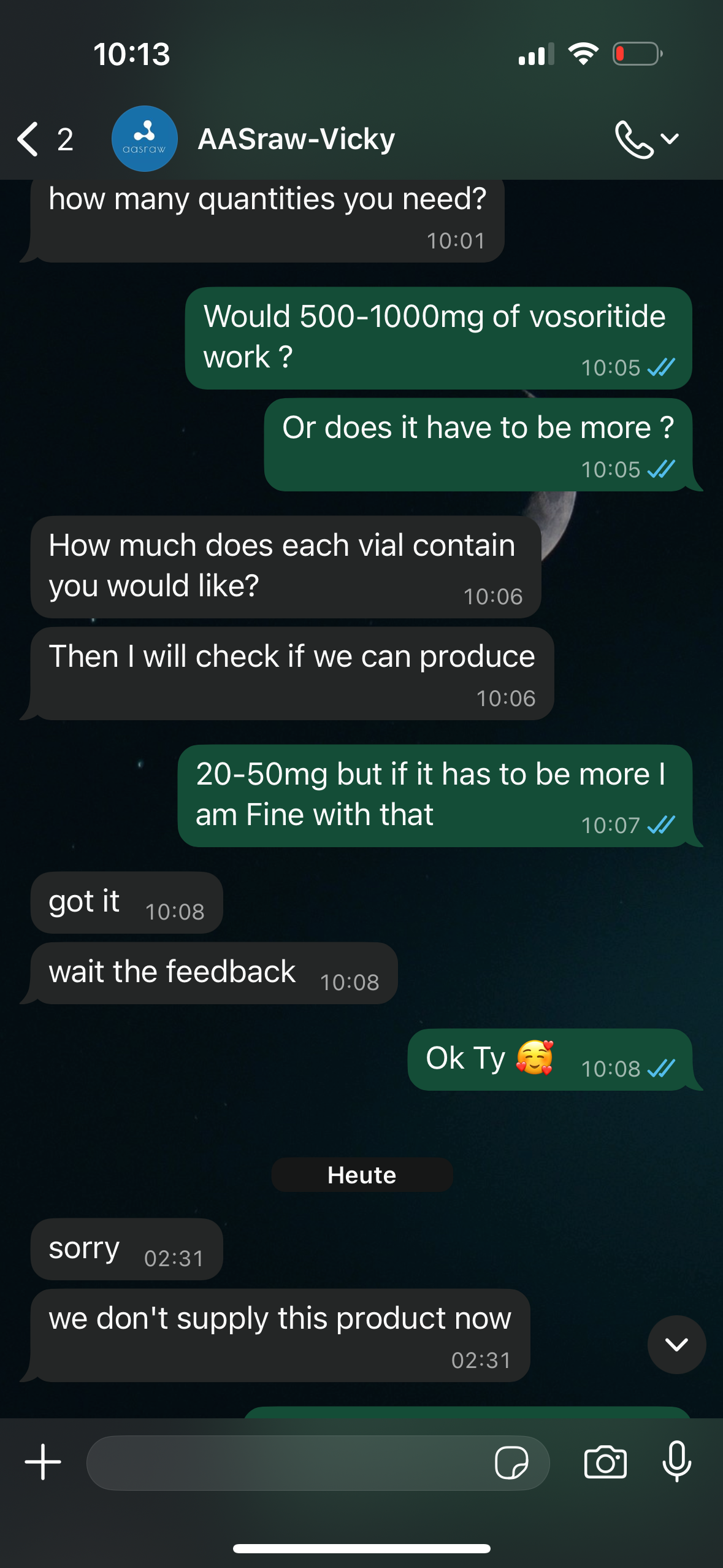Viewport: 723px width, 1568px height.
Task: Jump to the latest message
Action: tap(676, 1345)
